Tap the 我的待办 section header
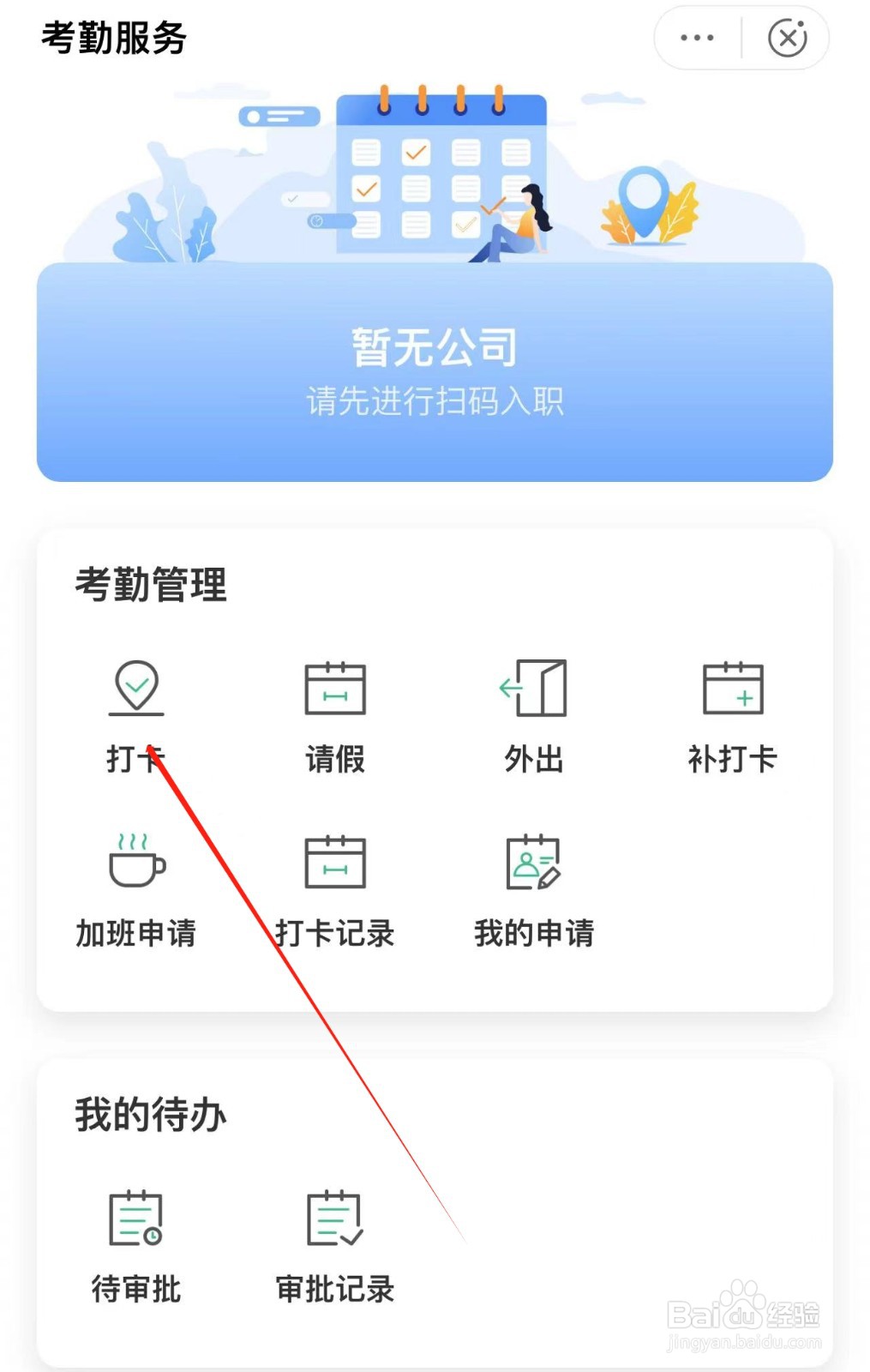Screen dimensions: 870x1372 pyautogui.click(x=149, y=1113)
